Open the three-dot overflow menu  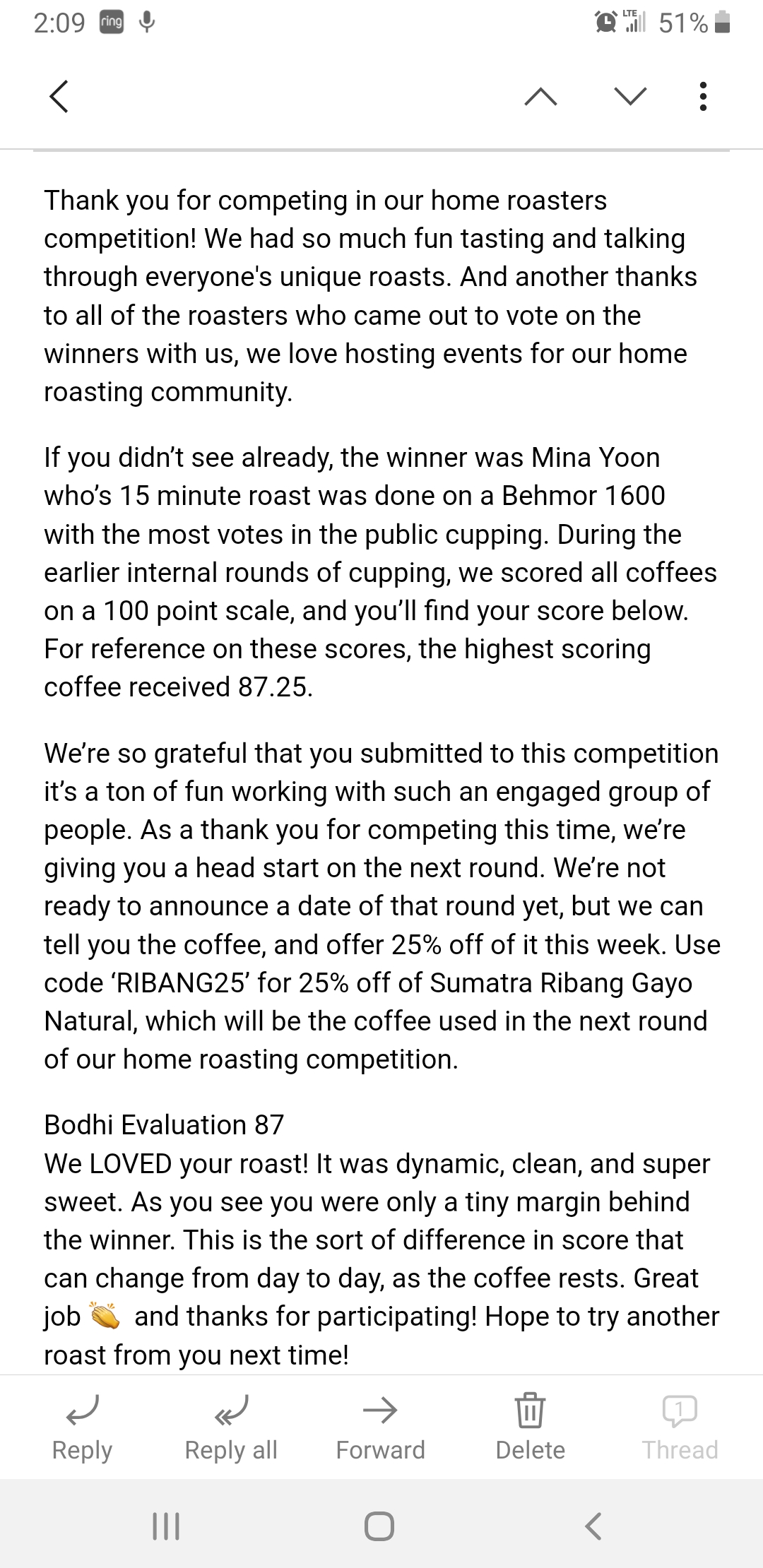click(x=702, y=96)
